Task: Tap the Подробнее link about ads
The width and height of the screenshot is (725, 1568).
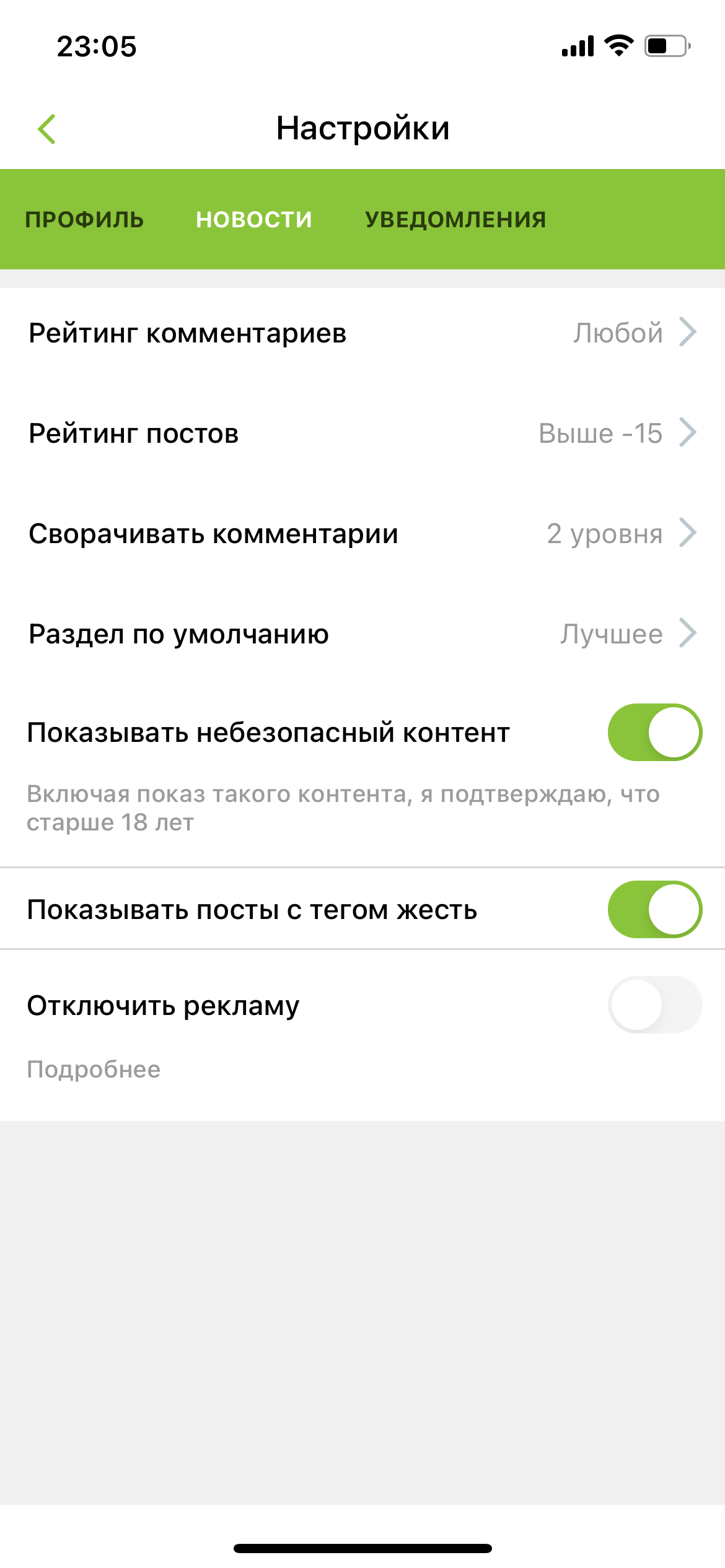Action: click(94, 1069)
